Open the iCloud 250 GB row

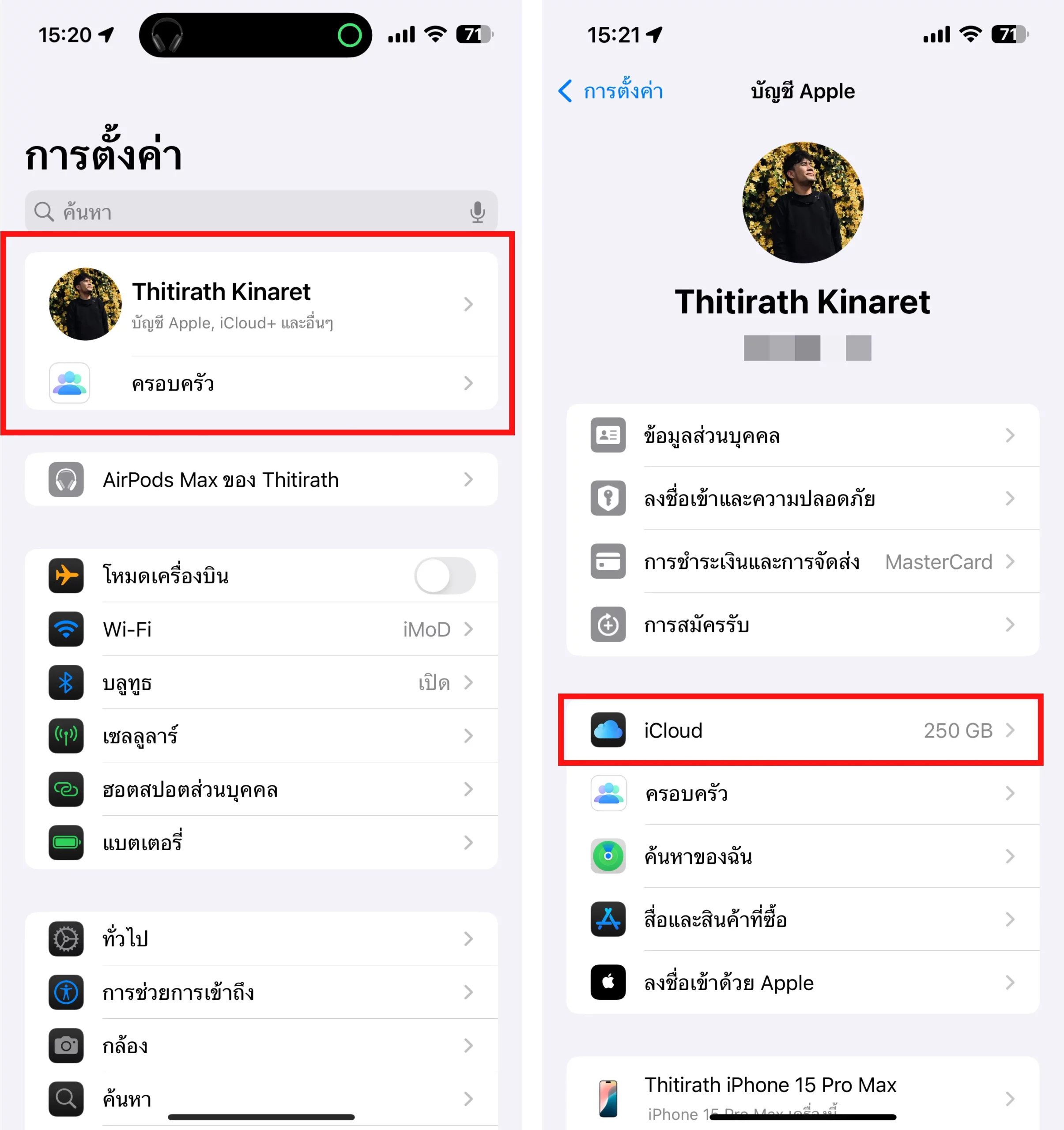pos(802,731)
